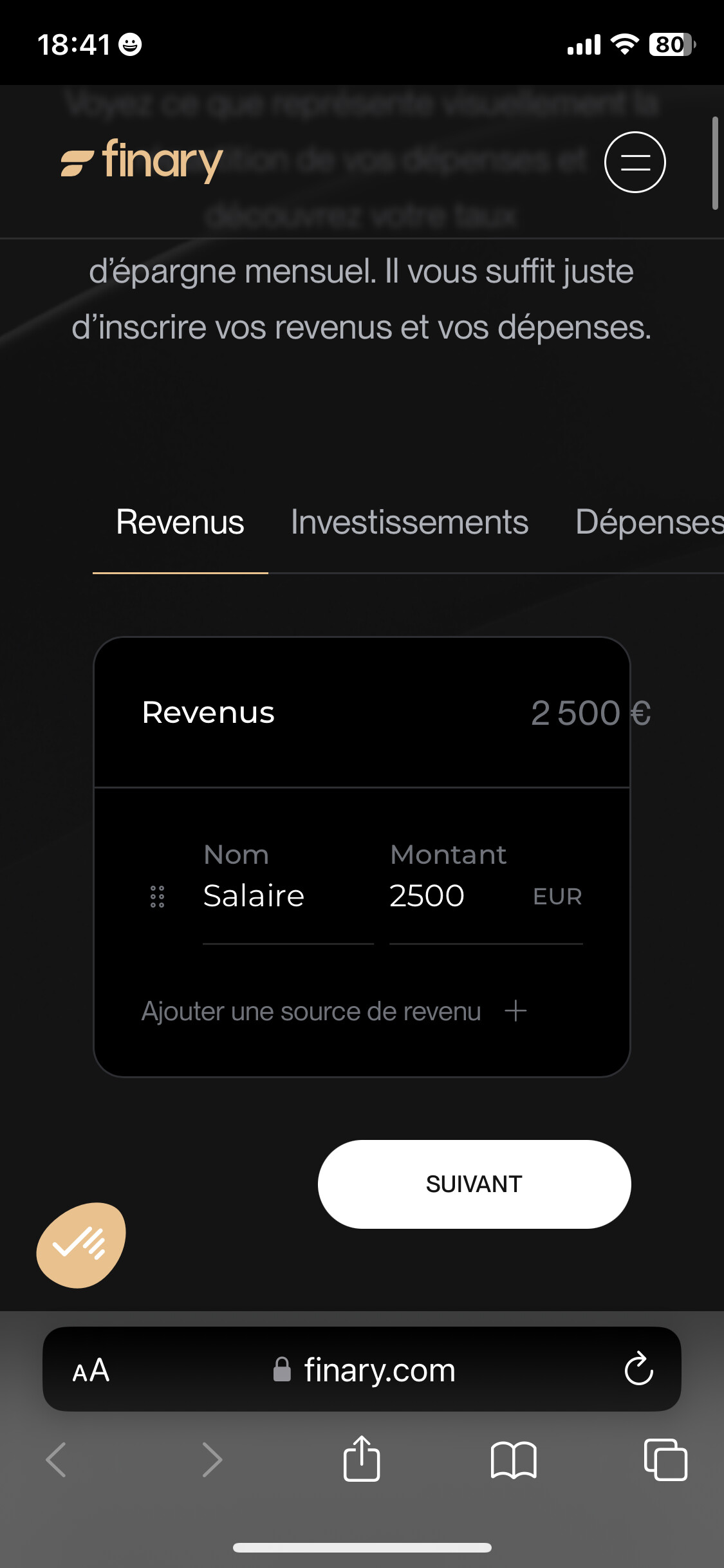Show all open Safari tabs
The image size is (724, 1568).
tap(665, 1459)
